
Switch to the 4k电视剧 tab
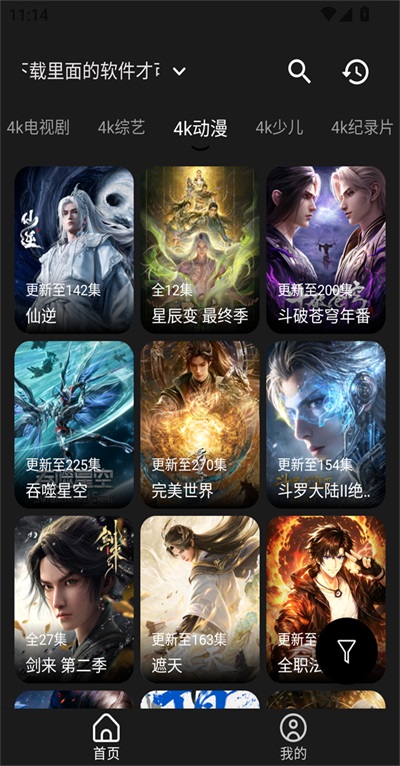38,128
